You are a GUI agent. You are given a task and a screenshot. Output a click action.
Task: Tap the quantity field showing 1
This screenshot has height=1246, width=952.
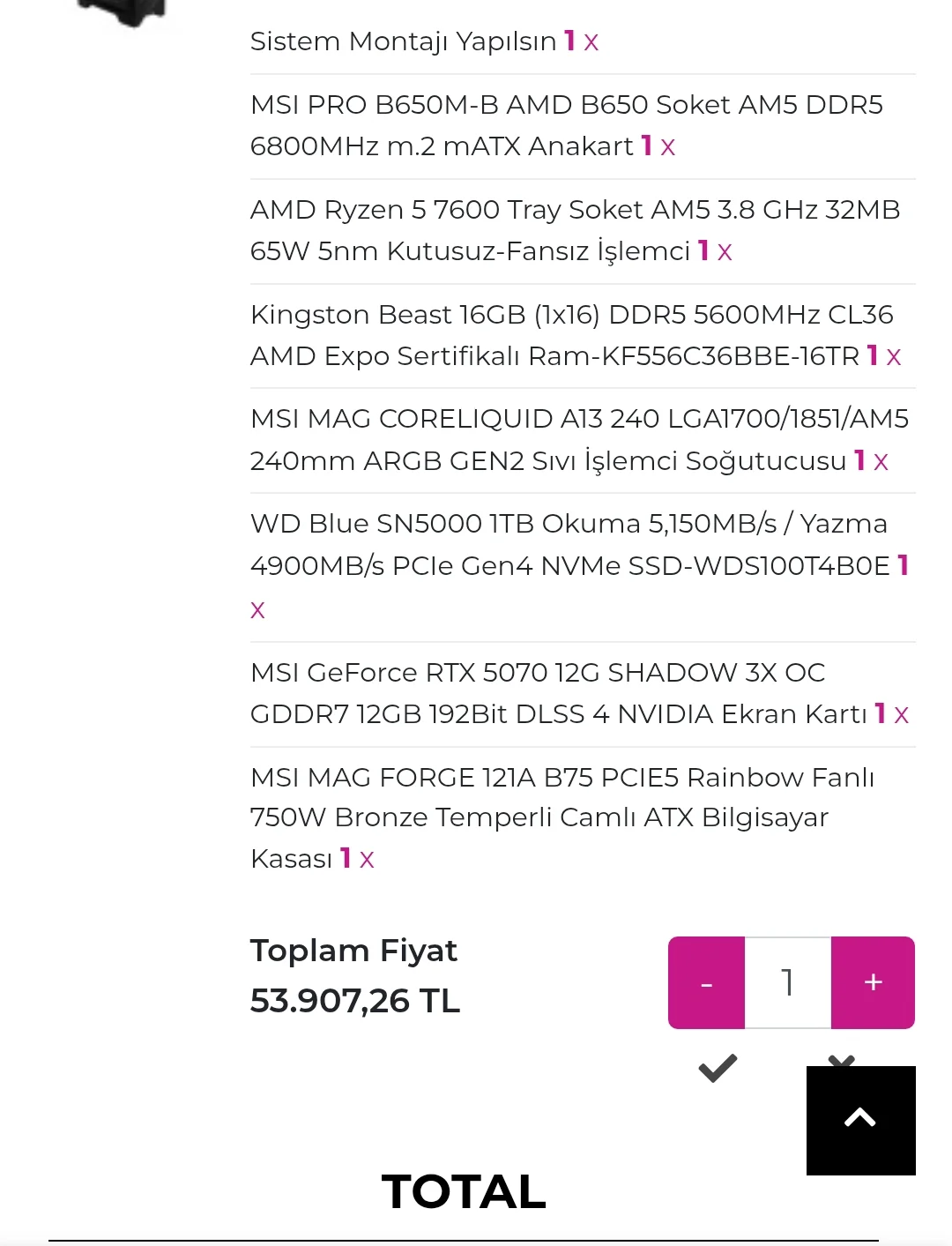tap(788, 982)
